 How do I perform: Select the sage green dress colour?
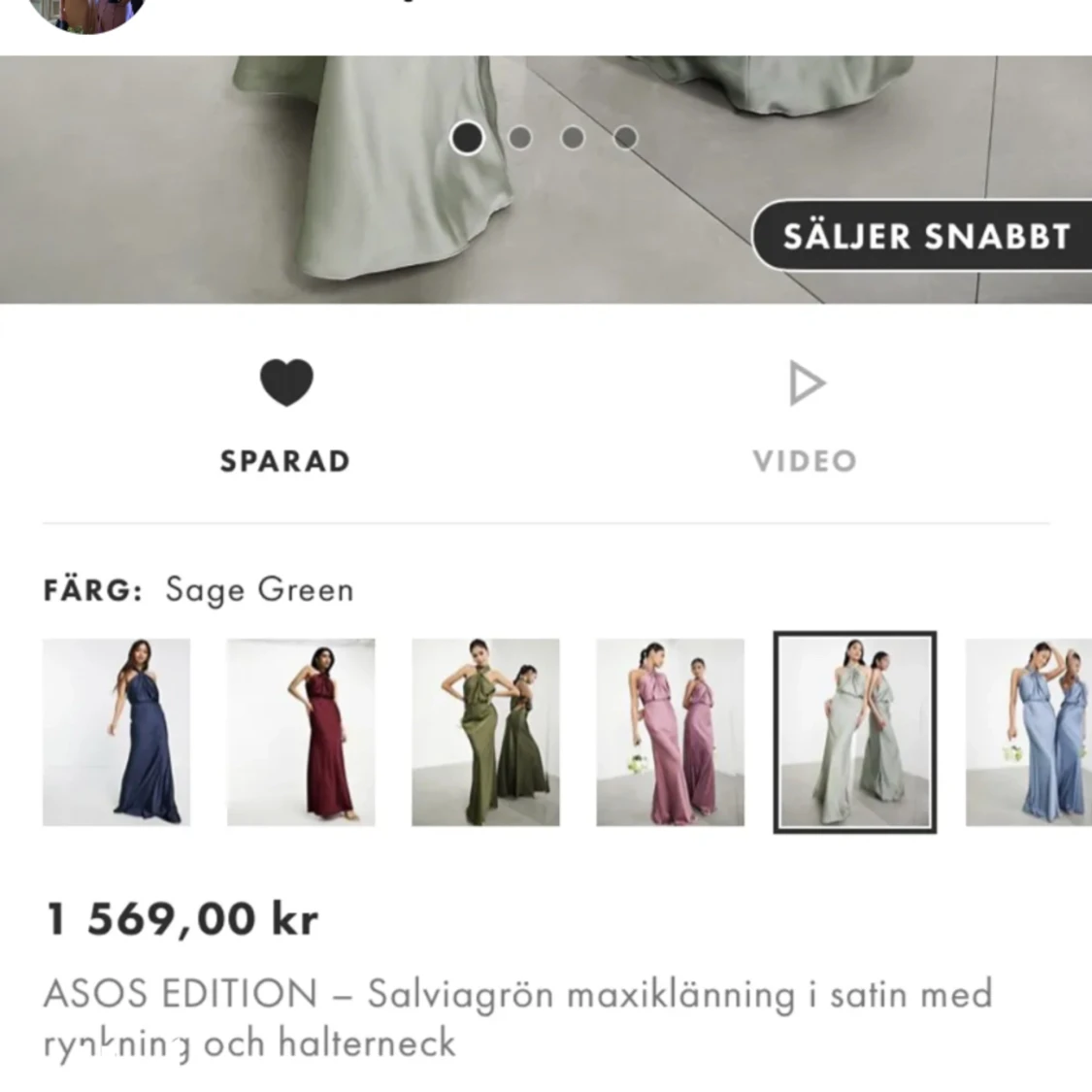(855, 732)
